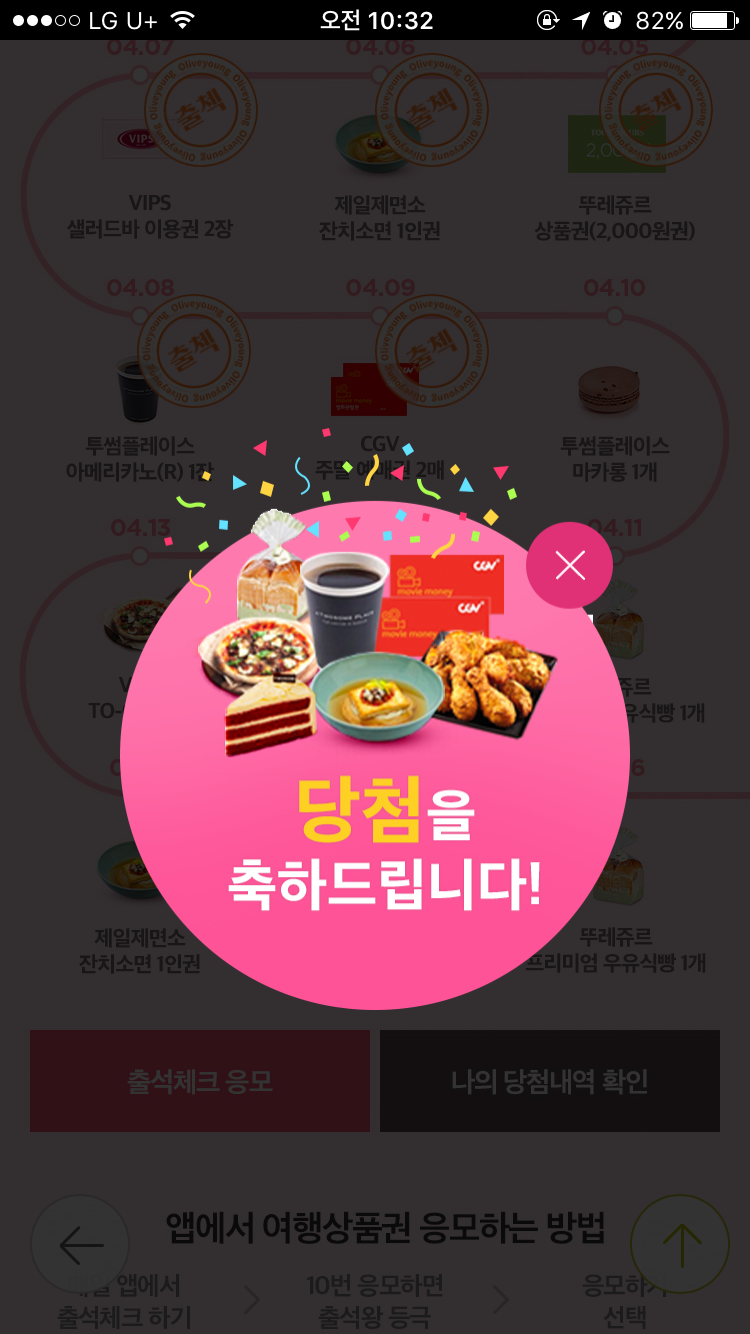Image resolution: width=750 pixels, height=1334 pixels.
Task: Close the winning congratulations popup
Action: (570, 565)
